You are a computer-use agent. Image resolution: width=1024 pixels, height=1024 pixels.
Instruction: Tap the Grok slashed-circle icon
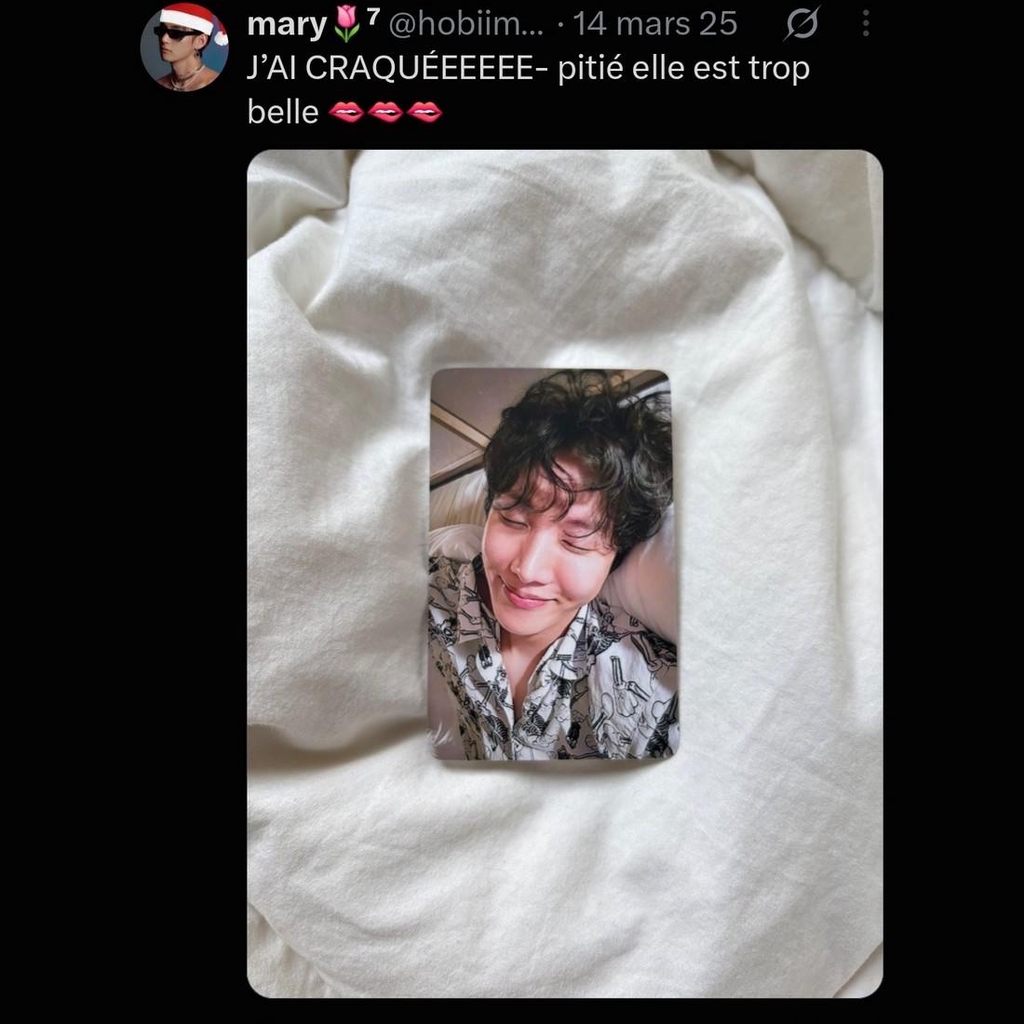pyautogui.click(x=802, y=24)
